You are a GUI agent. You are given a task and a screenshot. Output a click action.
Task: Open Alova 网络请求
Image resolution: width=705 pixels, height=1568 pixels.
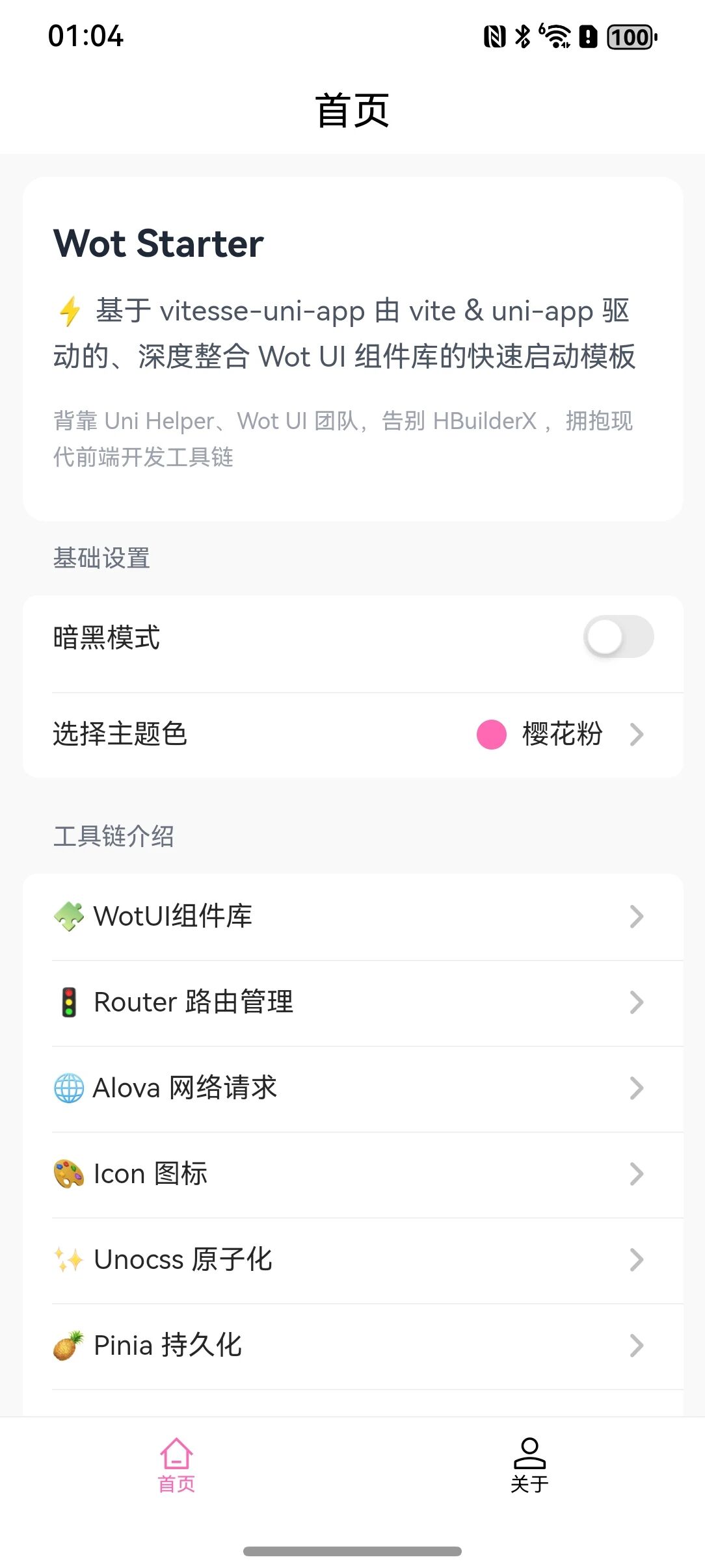click(352, 1088)
